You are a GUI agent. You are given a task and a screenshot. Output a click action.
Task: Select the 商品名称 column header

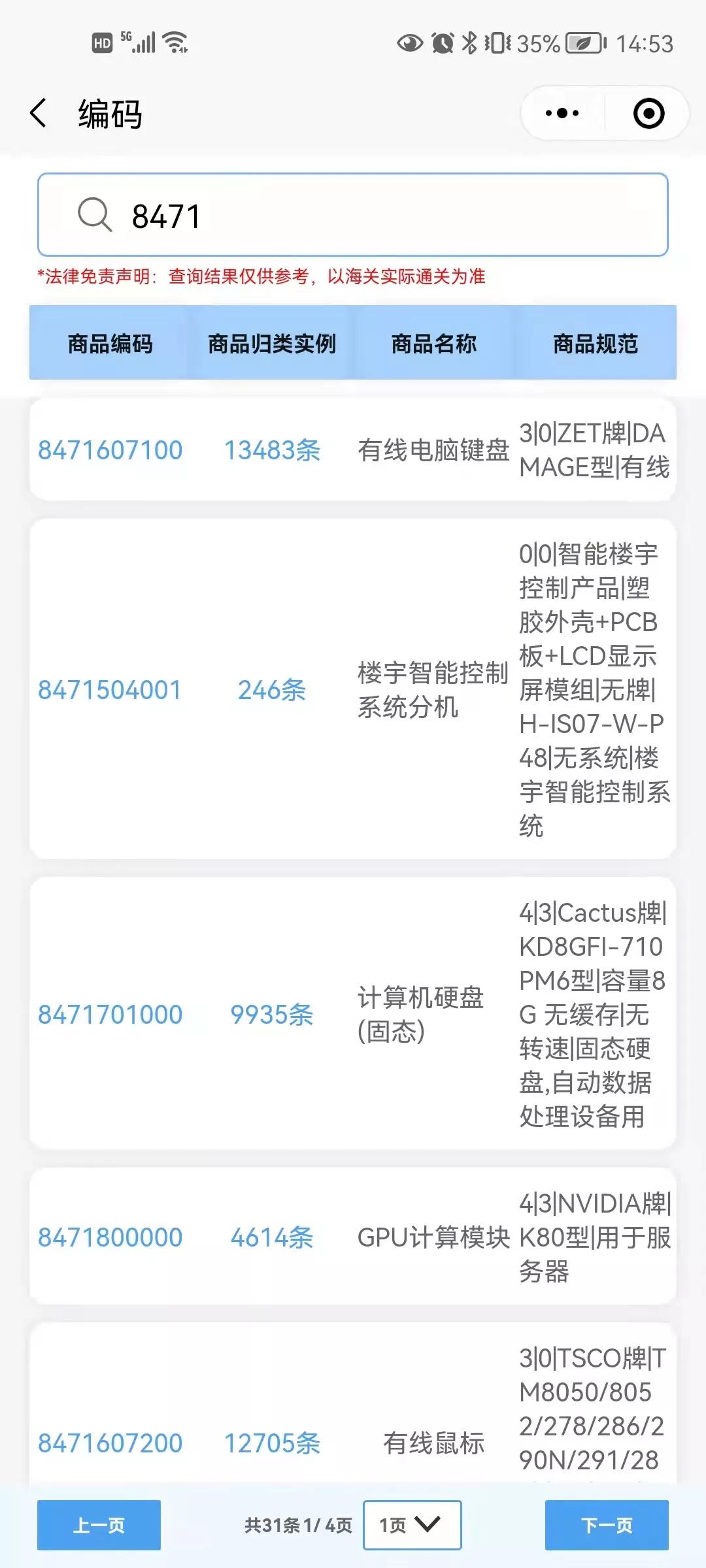(434, 344)
